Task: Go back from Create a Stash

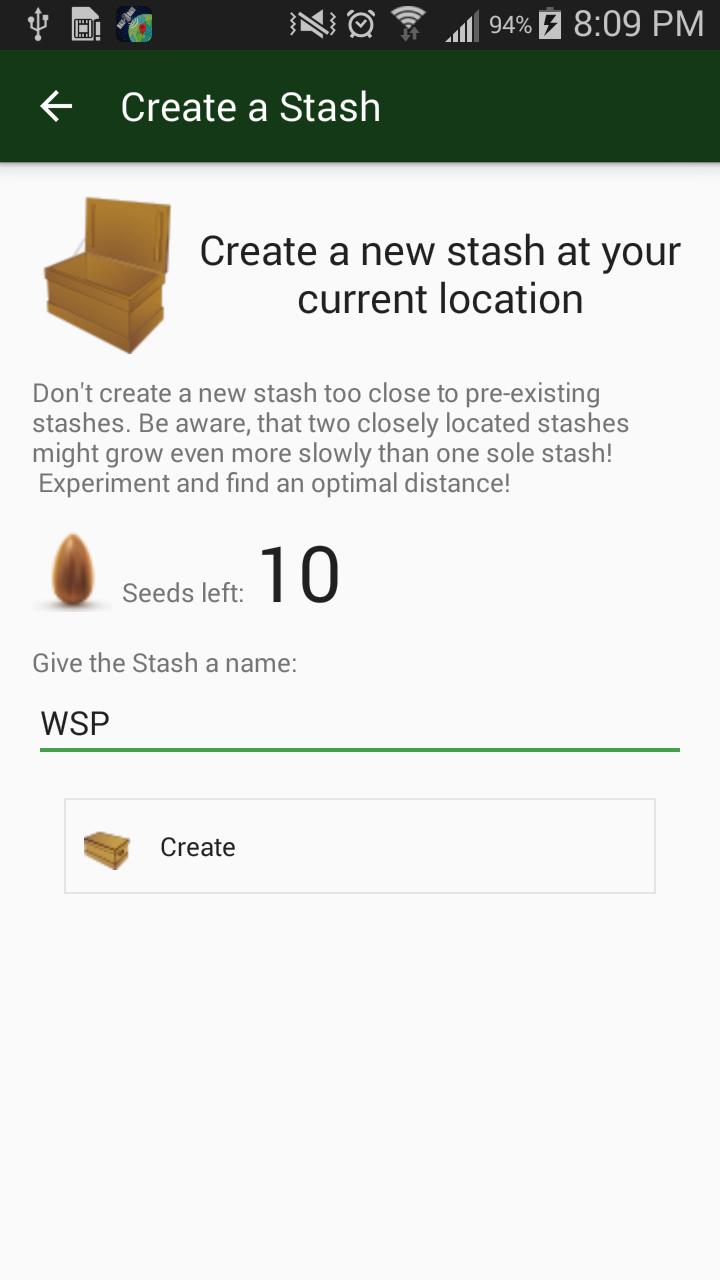Action: click(x=56, y=107)
